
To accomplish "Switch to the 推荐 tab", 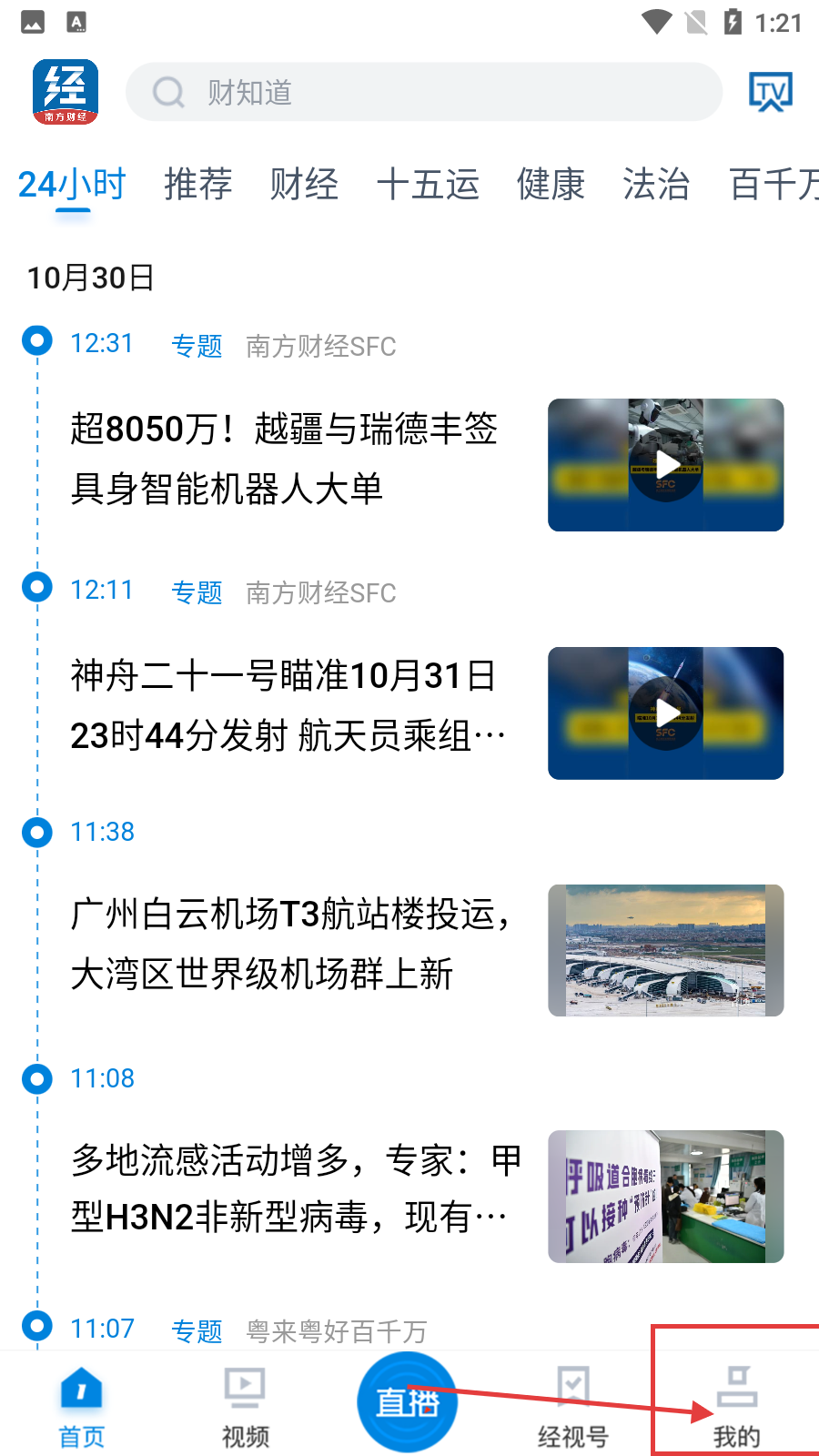I will (x=197, y=184).
